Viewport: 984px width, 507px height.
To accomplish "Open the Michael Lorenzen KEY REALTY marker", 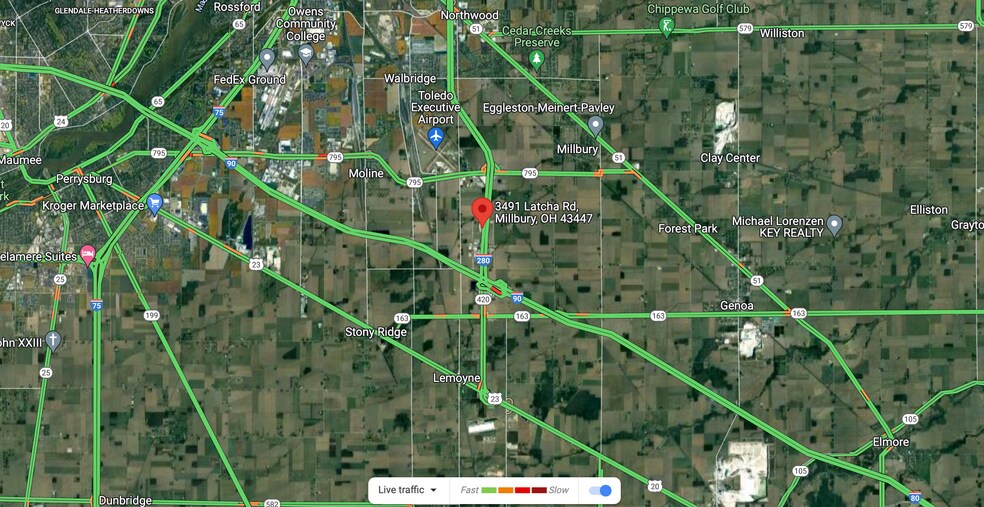I will coord(834,225).
